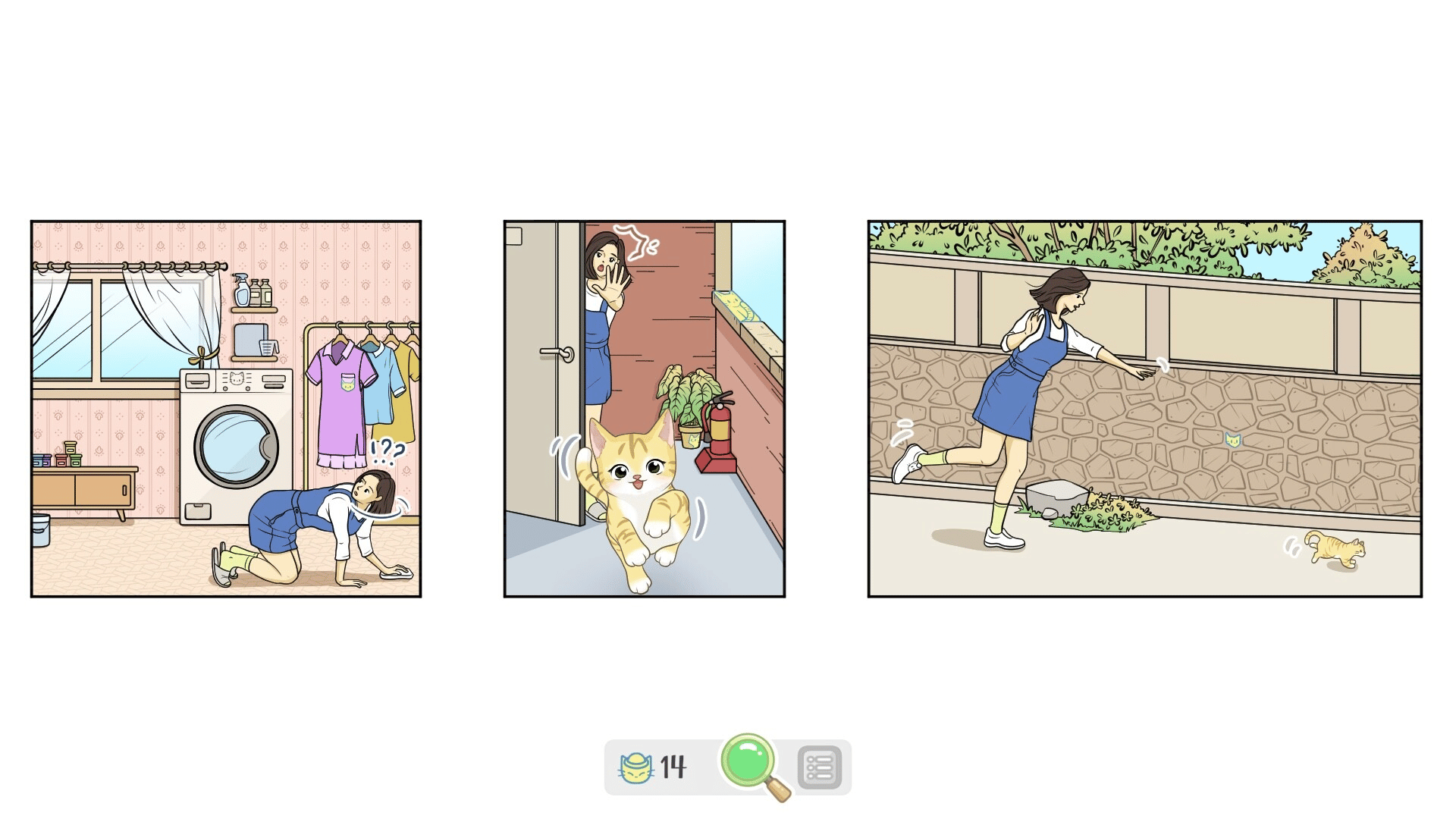Tap the cat on the purple dress pocket
Image resolution: width=1456 pixels, height=819 pixels.
click(x=348, y=383)
